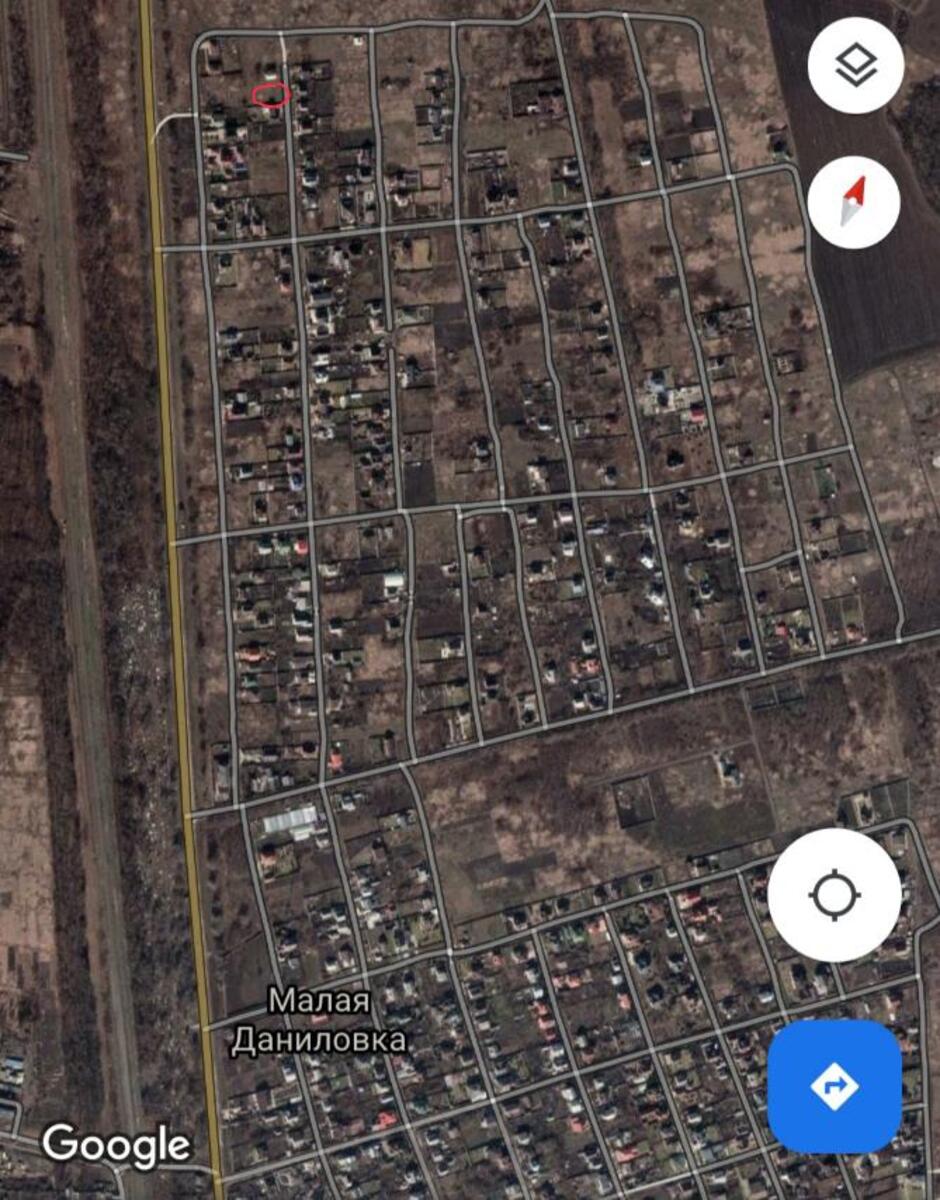Start directions with the blue button
This screenshot has height=1200, width=940.
tap(834, 1086)
